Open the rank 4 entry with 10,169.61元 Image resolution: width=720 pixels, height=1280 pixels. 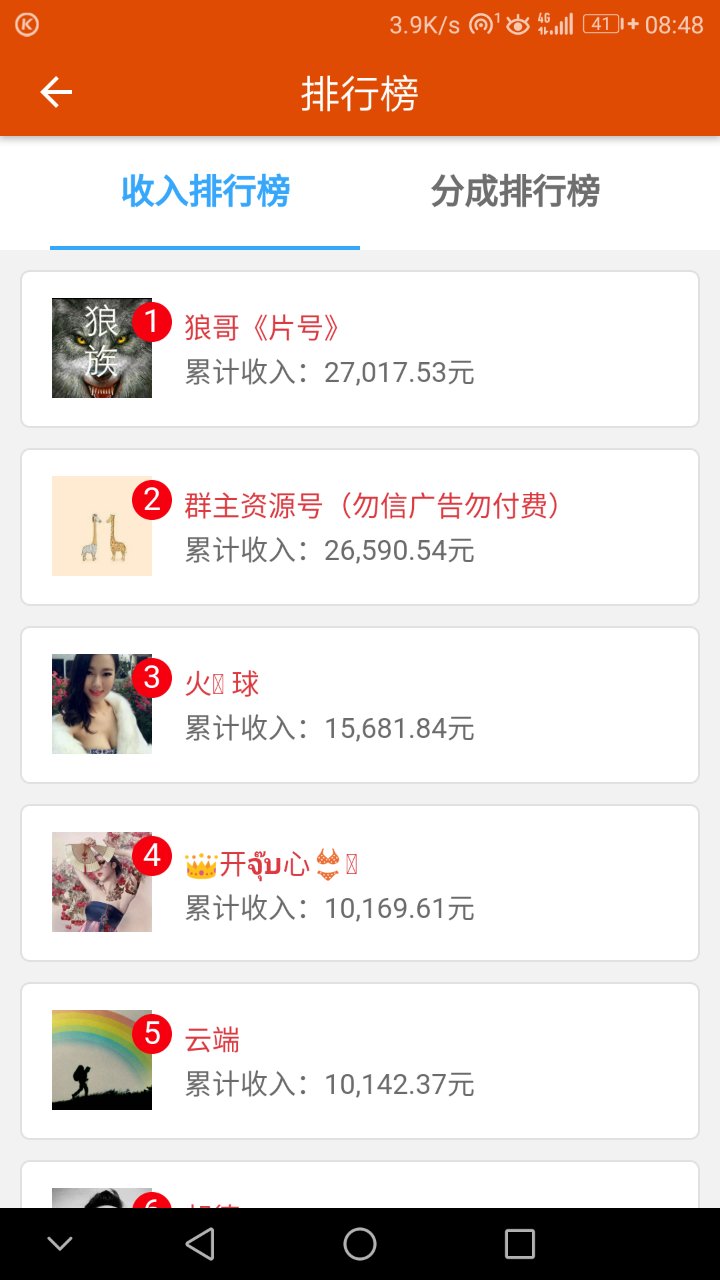[x=360, y=883]
